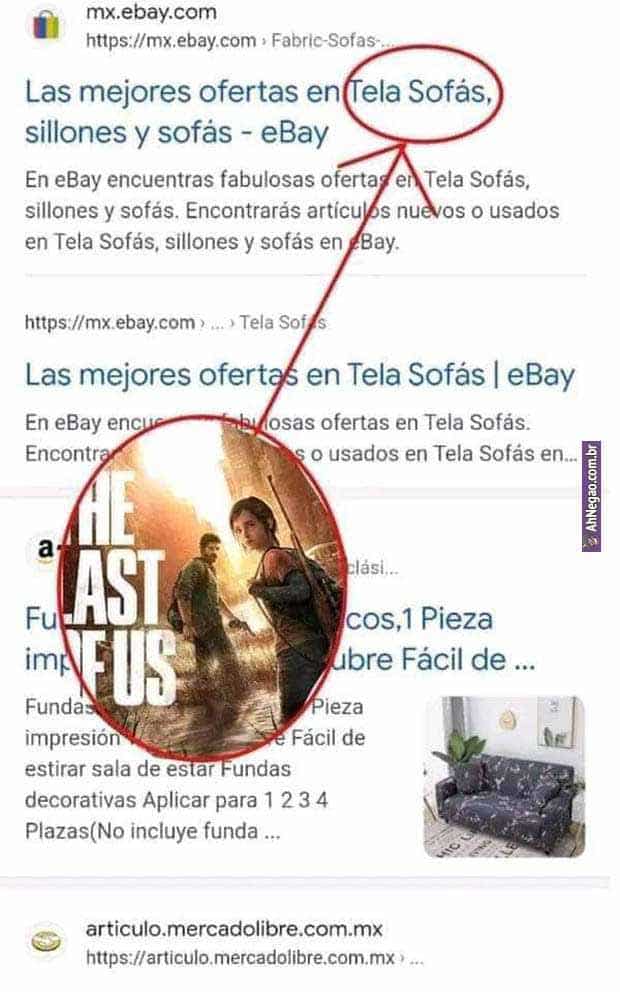
Task: Open the articulo.mercadolibre.com.mx result
Action: [x=234, y=929]
